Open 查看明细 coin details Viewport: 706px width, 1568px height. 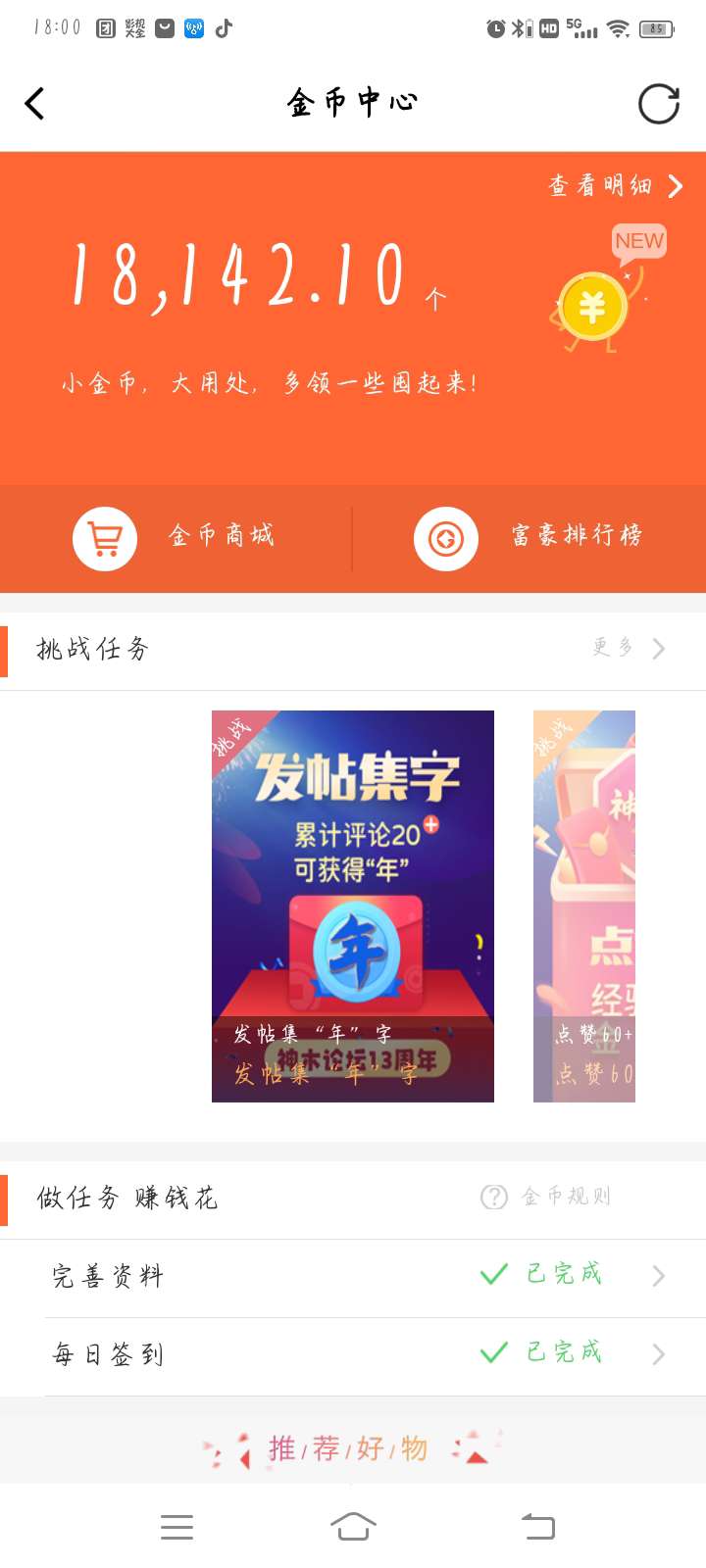coord(615,186)
